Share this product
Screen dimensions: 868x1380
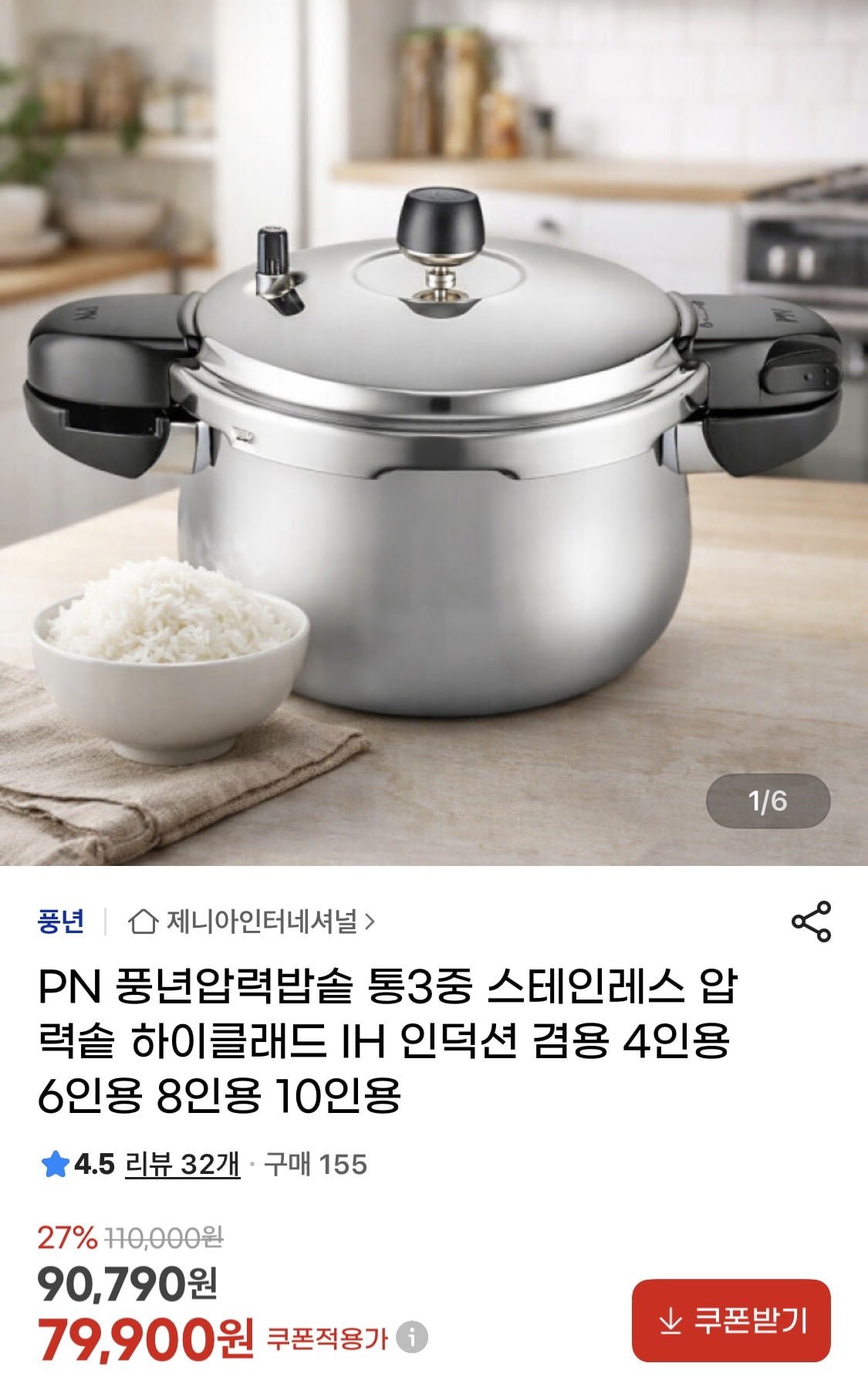[x=811, y=921]
